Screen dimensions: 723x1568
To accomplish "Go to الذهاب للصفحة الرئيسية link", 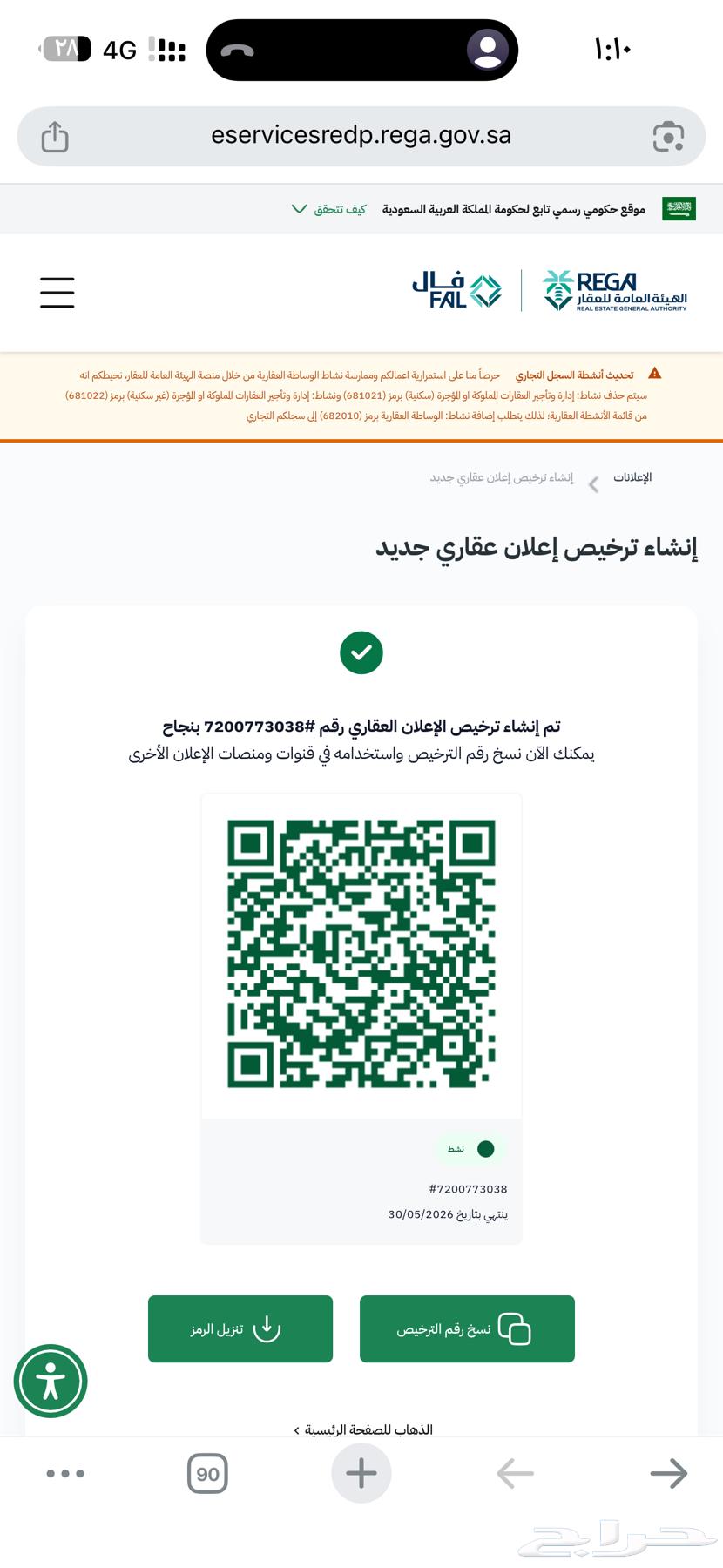I will pos(364,1429).
